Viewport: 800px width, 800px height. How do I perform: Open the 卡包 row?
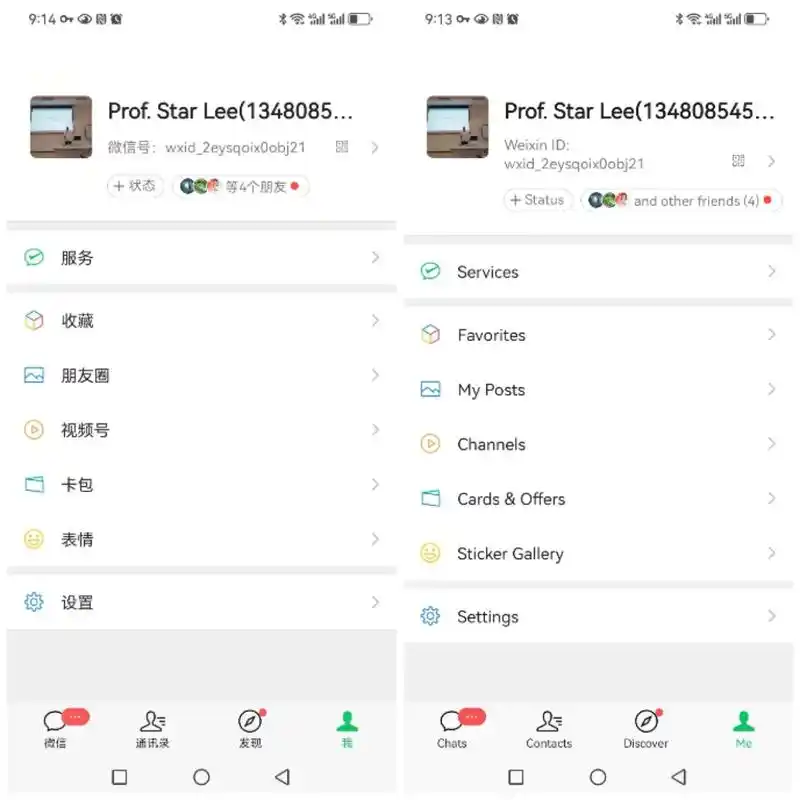click(200, 485)
